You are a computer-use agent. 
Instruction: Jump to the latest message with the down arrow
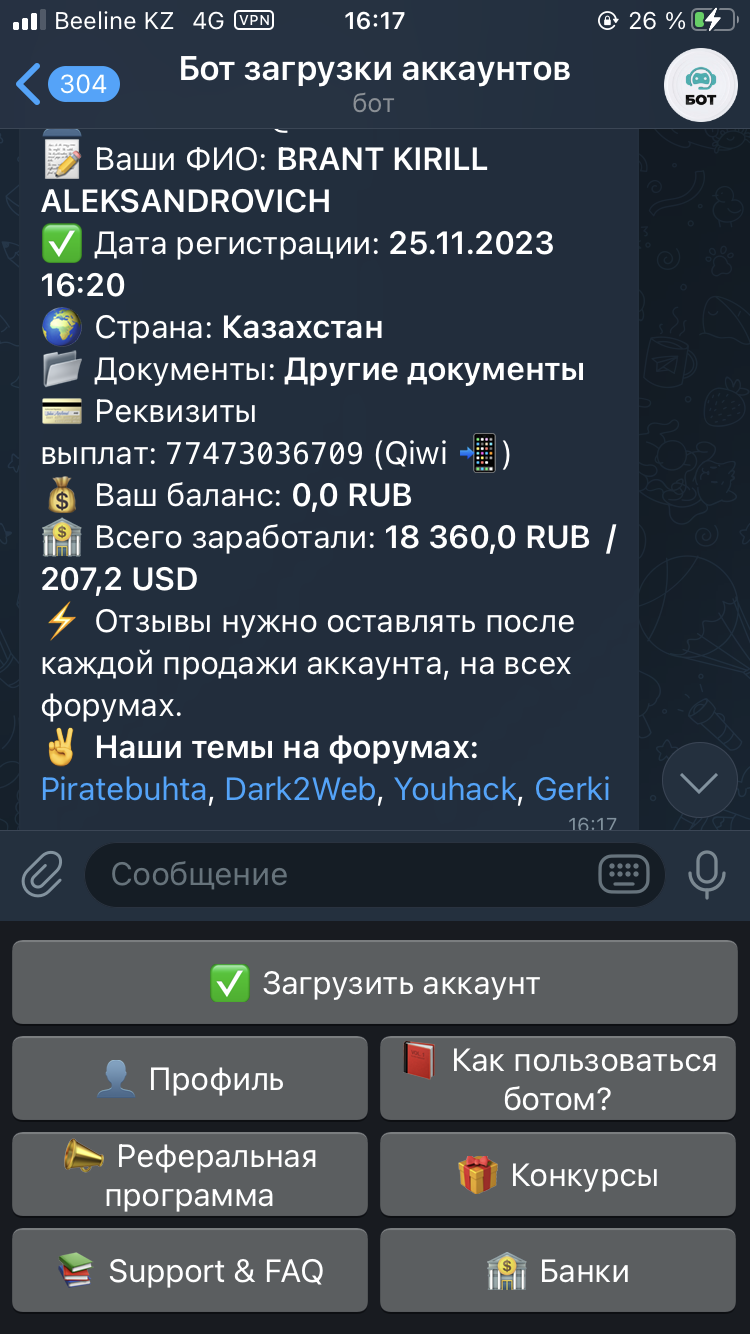[x=699, y=782]
